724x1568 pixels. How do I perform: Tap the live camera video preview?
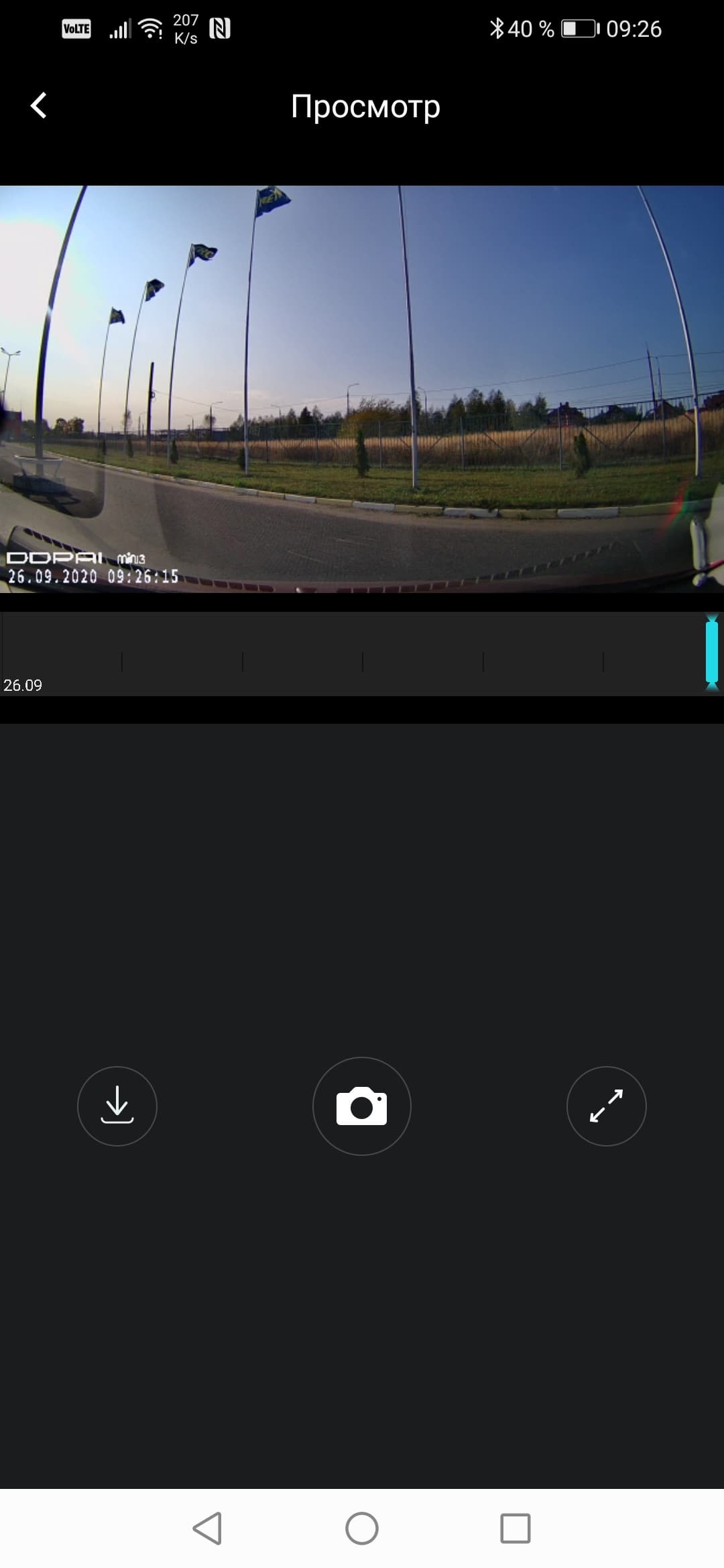point(362,389)
